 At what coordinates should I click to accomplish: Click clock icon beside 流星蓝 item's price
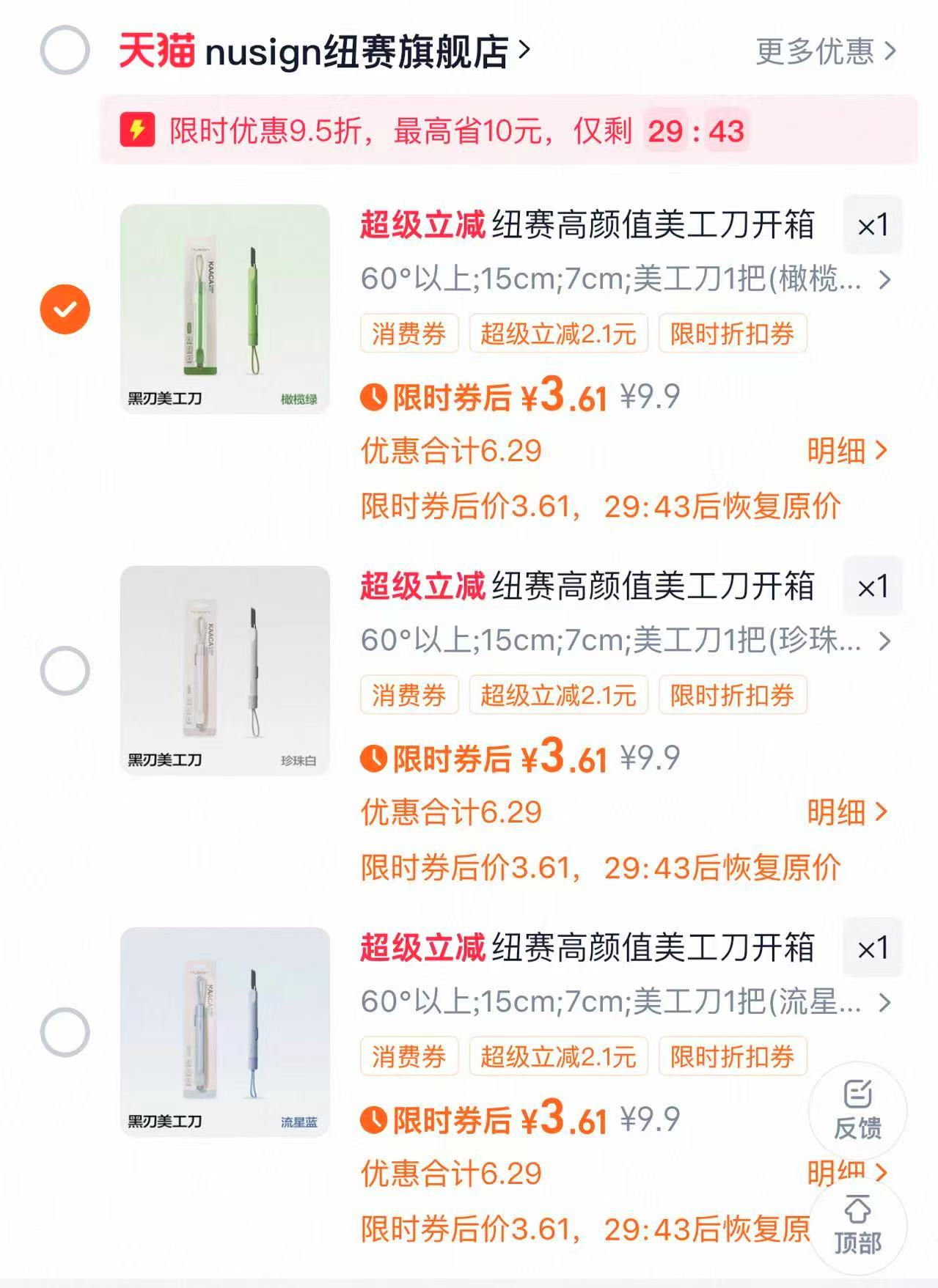pos(375,1119)
